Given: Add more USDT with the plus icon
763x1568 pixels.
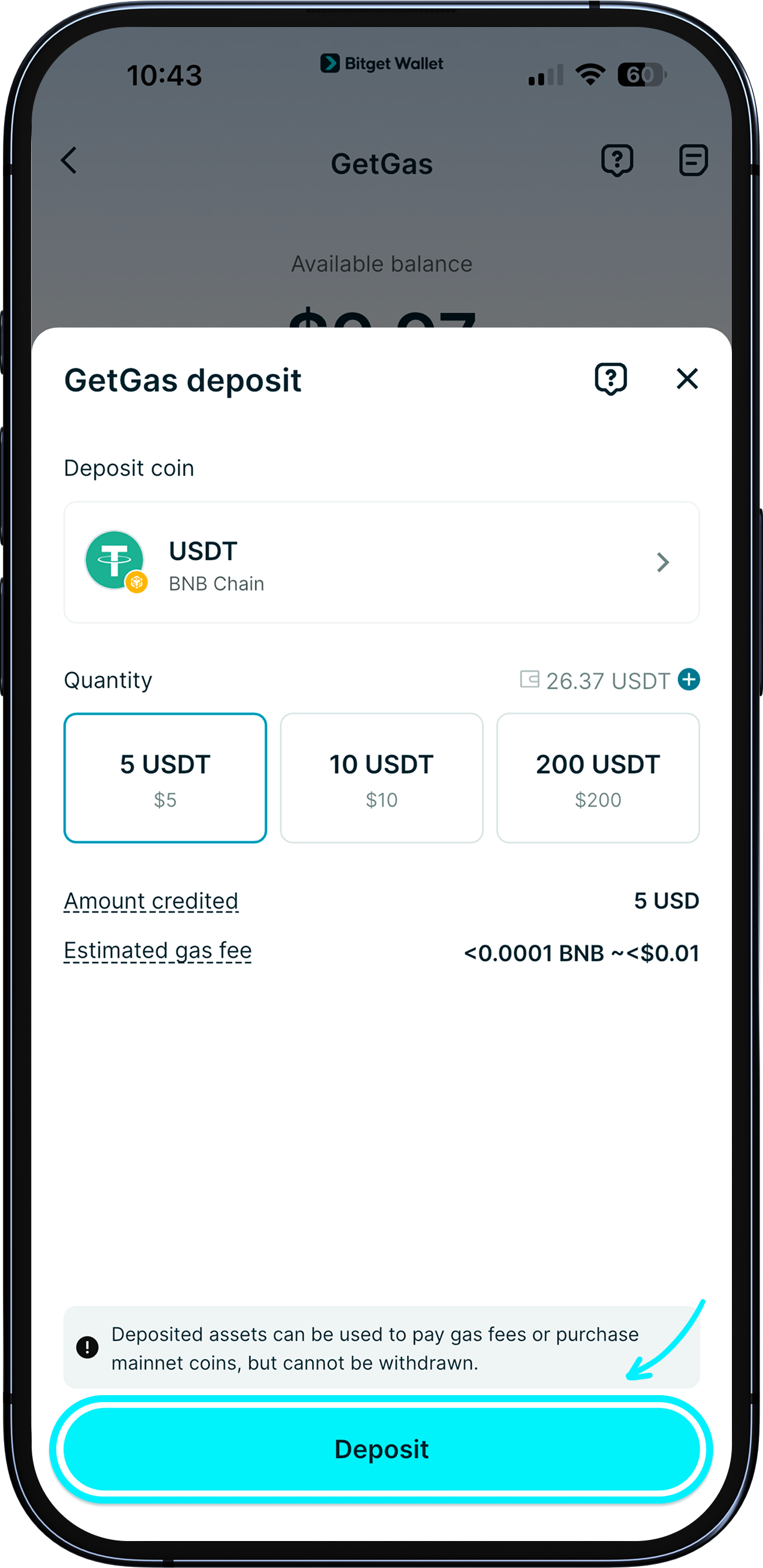Looking at the screenshot, I should 689,679.
